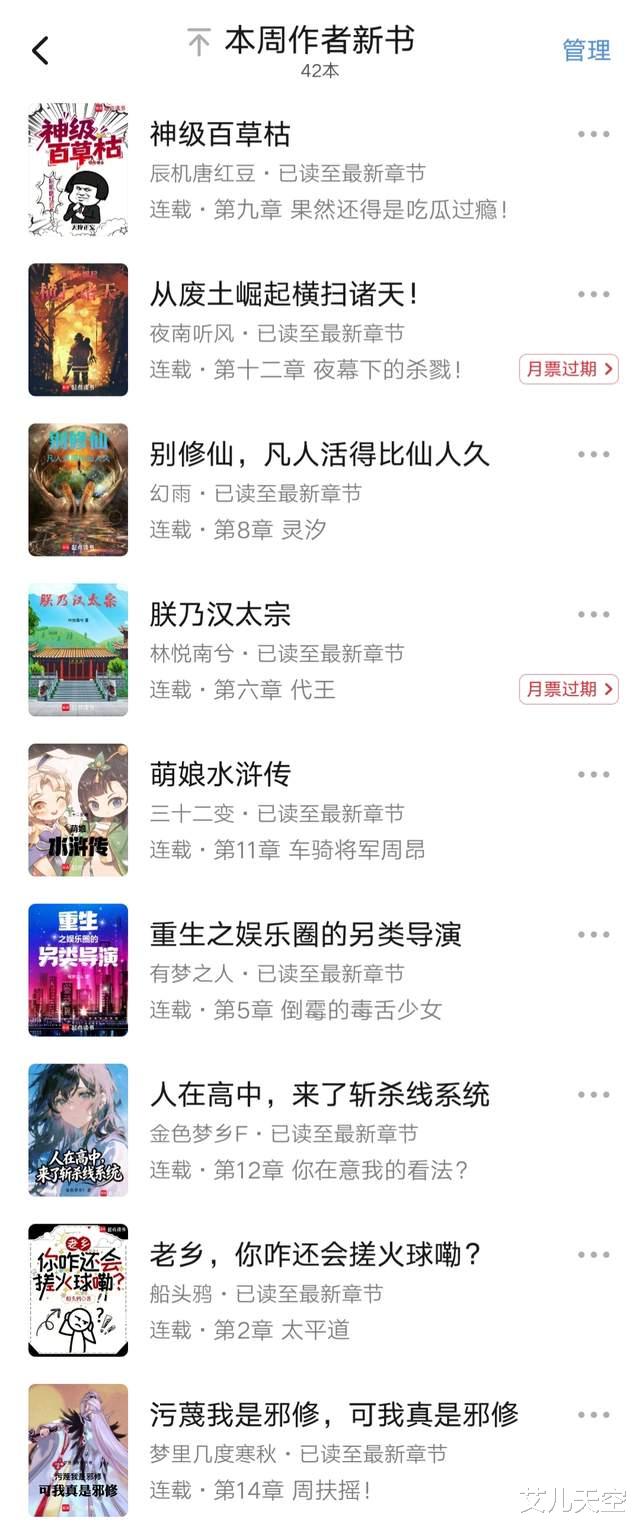Show the three-dot menu for 重生之娱乐圈的另类导演
Image resolution: width=640 pixels, height=1531 pixels.
(x=593, y=935)
